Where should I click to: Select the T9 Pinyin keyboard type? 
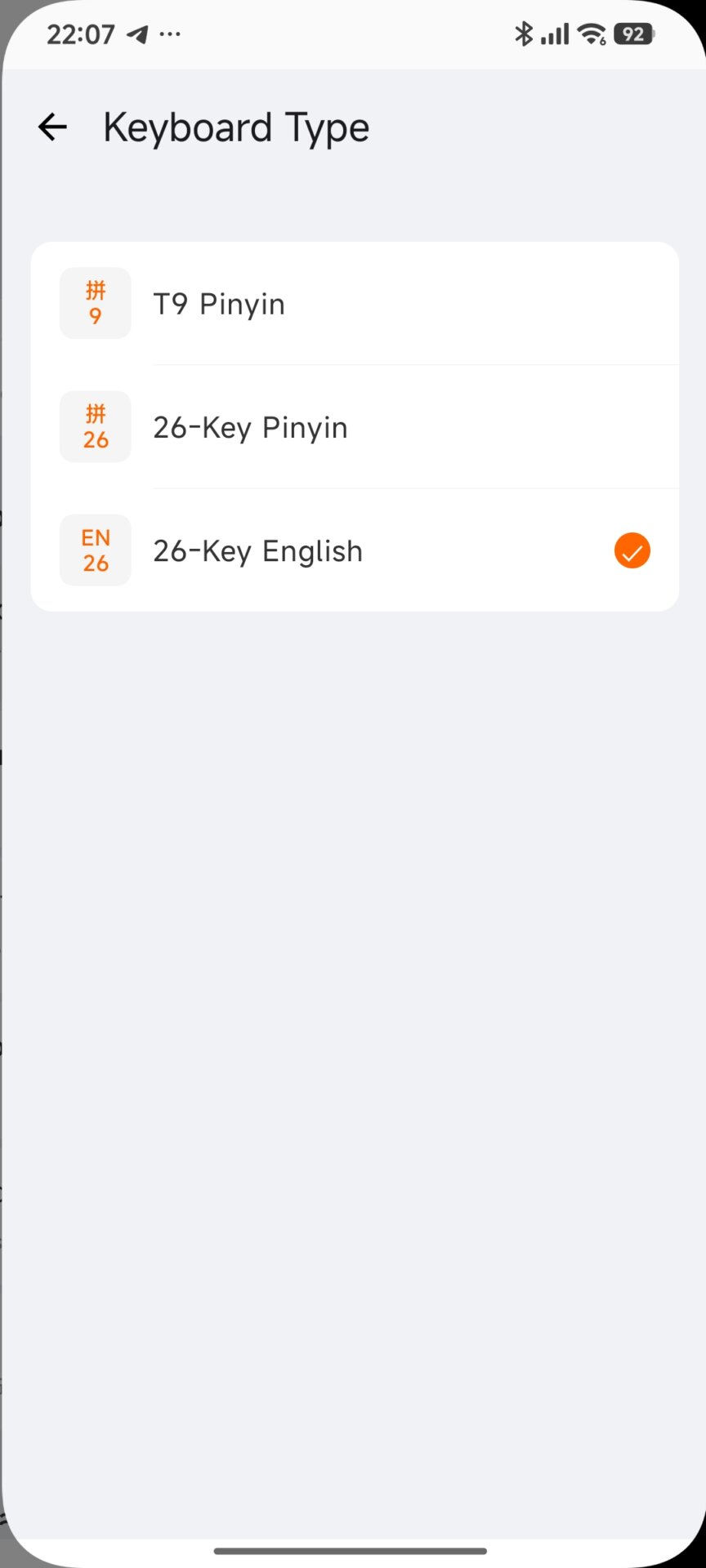(327, 303)
